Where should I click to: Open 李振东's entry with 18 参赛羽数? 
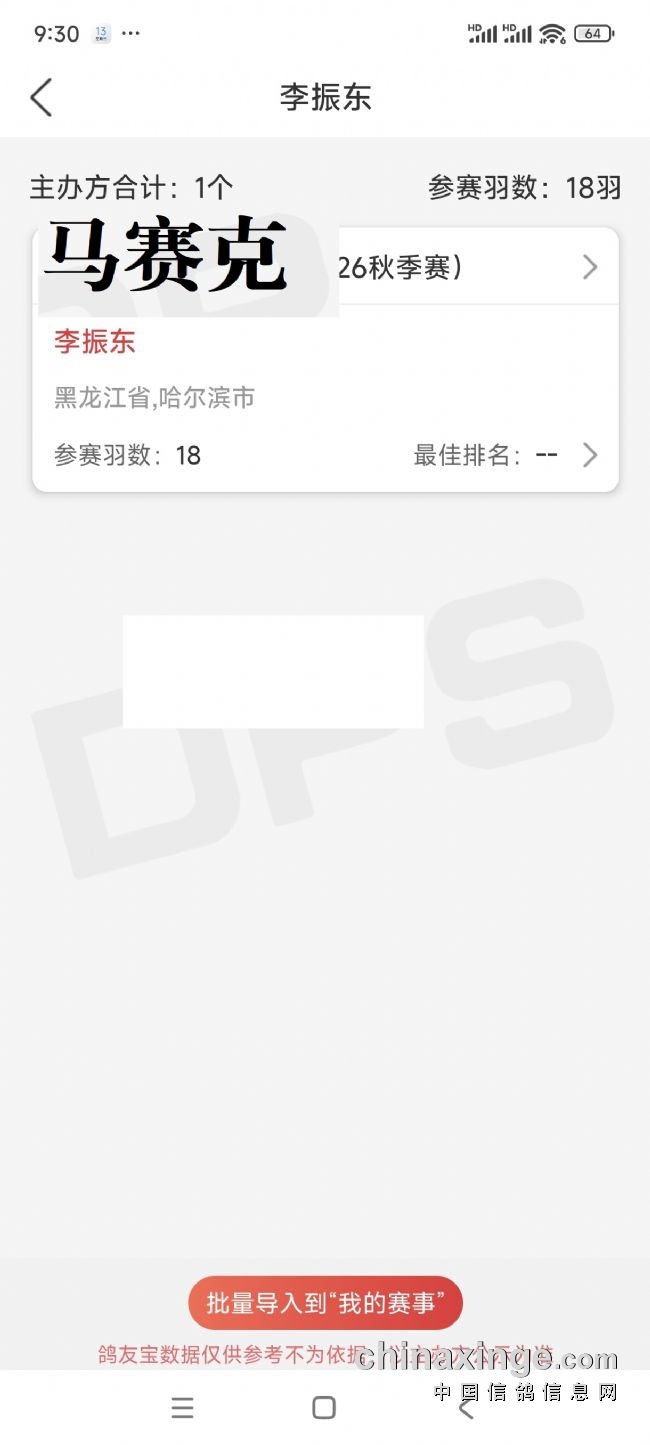(x=326, y=398)
